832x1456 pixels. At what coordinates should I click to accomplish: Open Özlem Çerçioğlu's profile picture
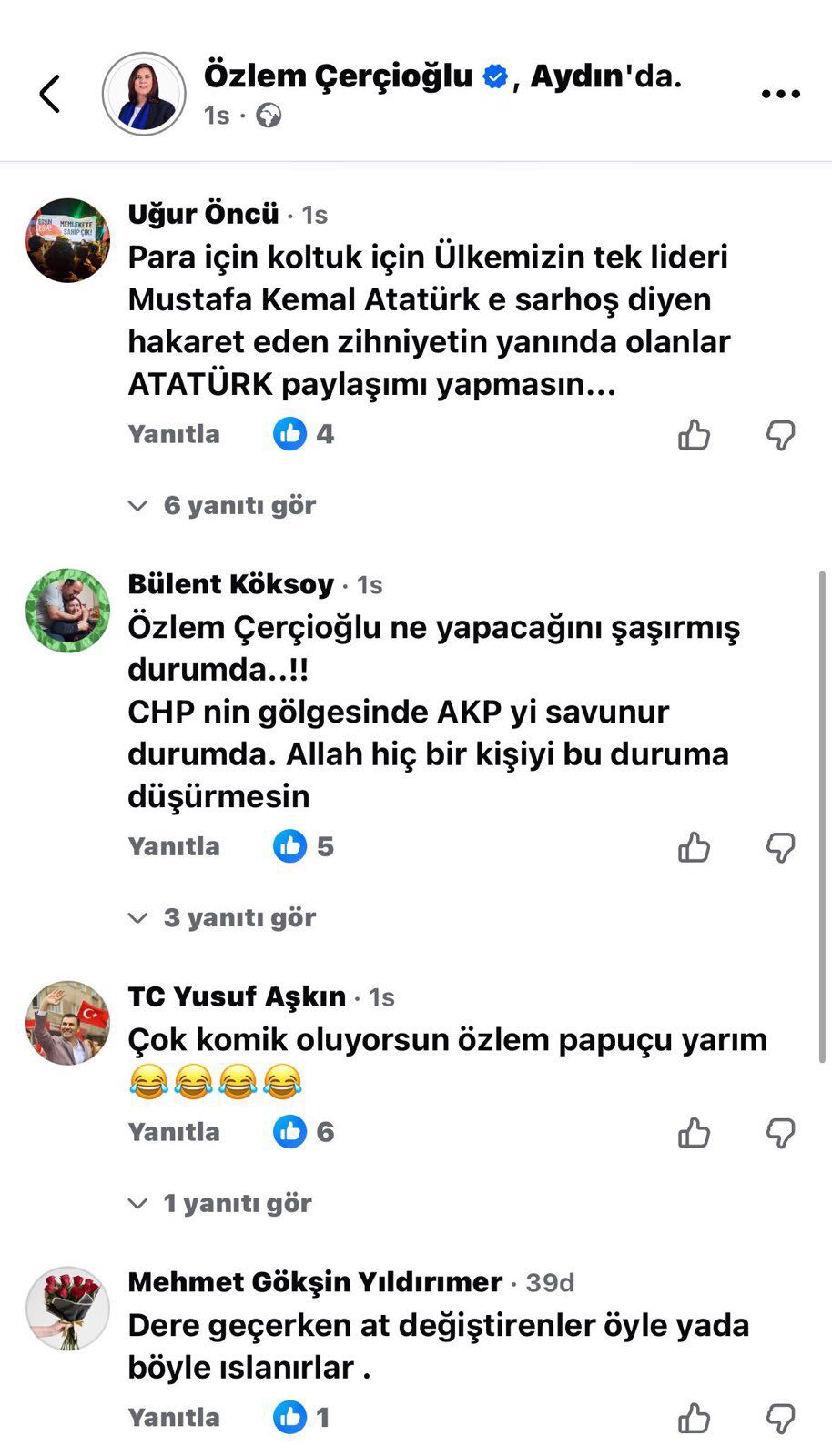[144, 94]
